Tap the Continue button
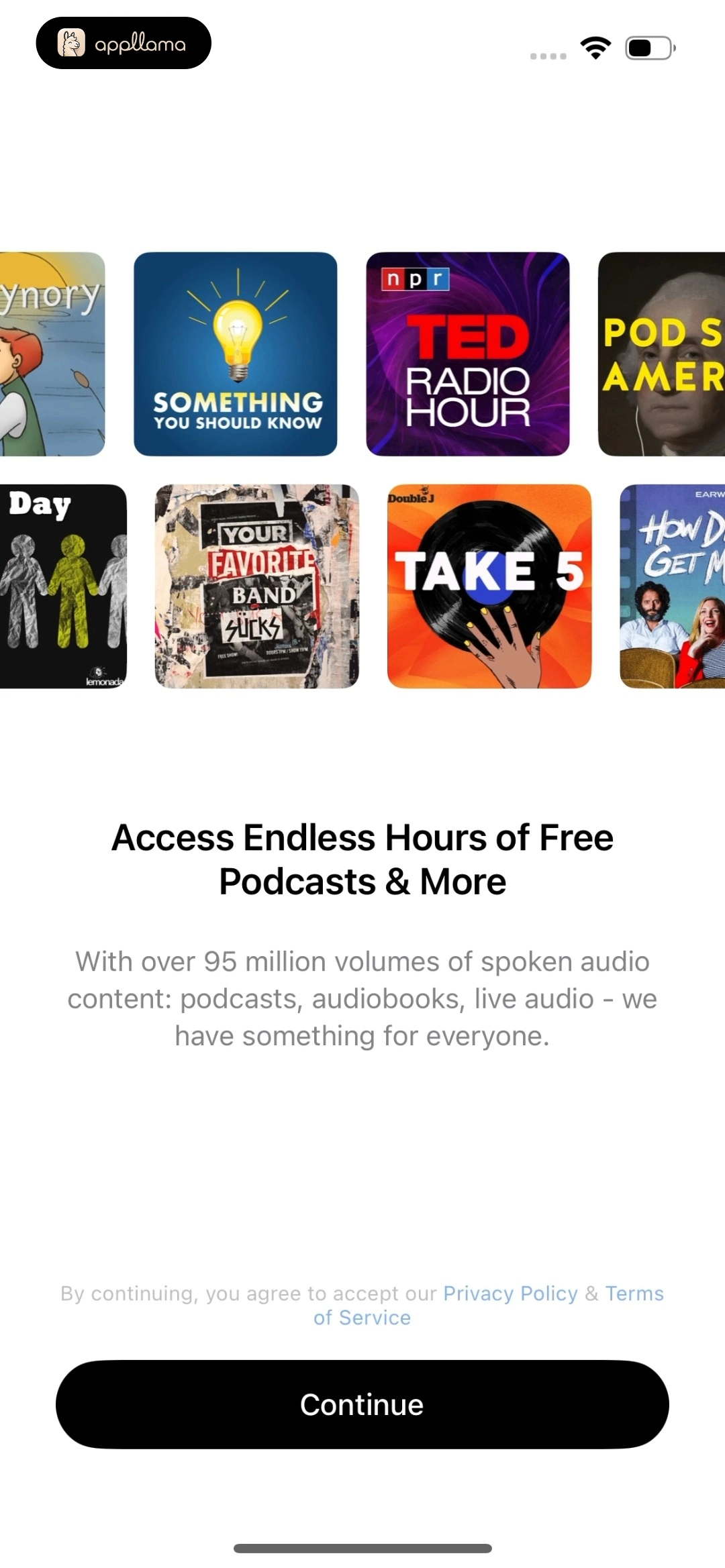725x1568 pixels. tap(362, 1404)
